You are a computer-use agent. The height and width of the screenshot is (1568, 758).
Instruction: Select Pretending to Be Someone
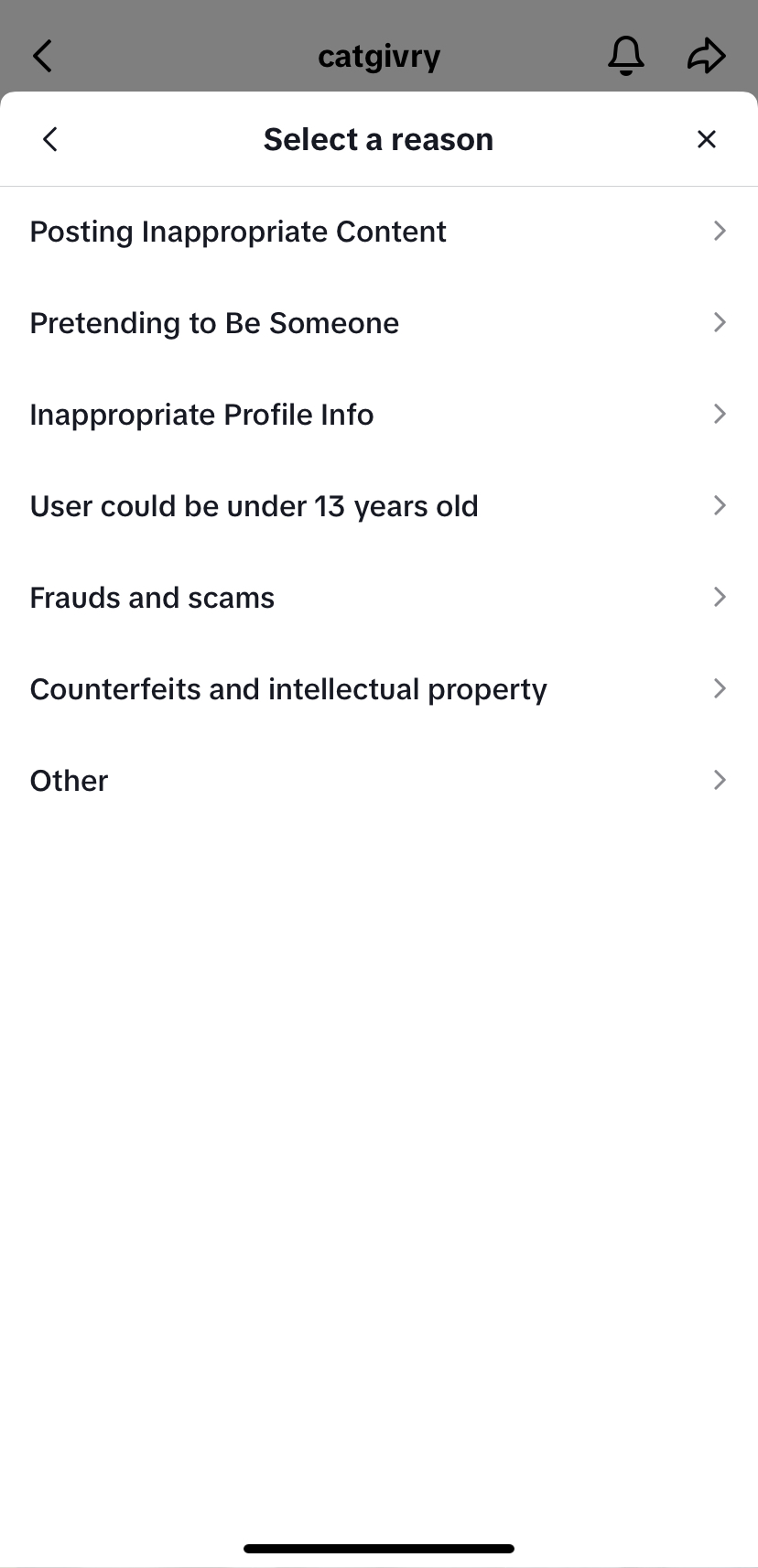click(x=214, y=322)
